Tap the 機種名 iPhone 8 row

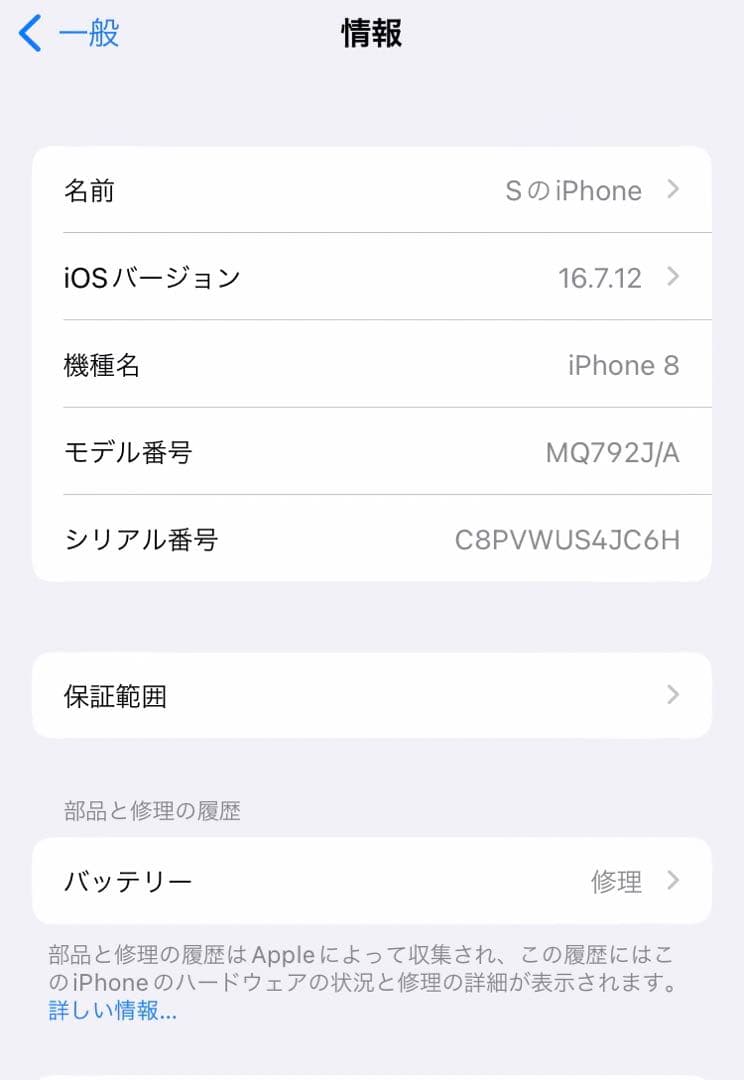(x=370, y=364)
